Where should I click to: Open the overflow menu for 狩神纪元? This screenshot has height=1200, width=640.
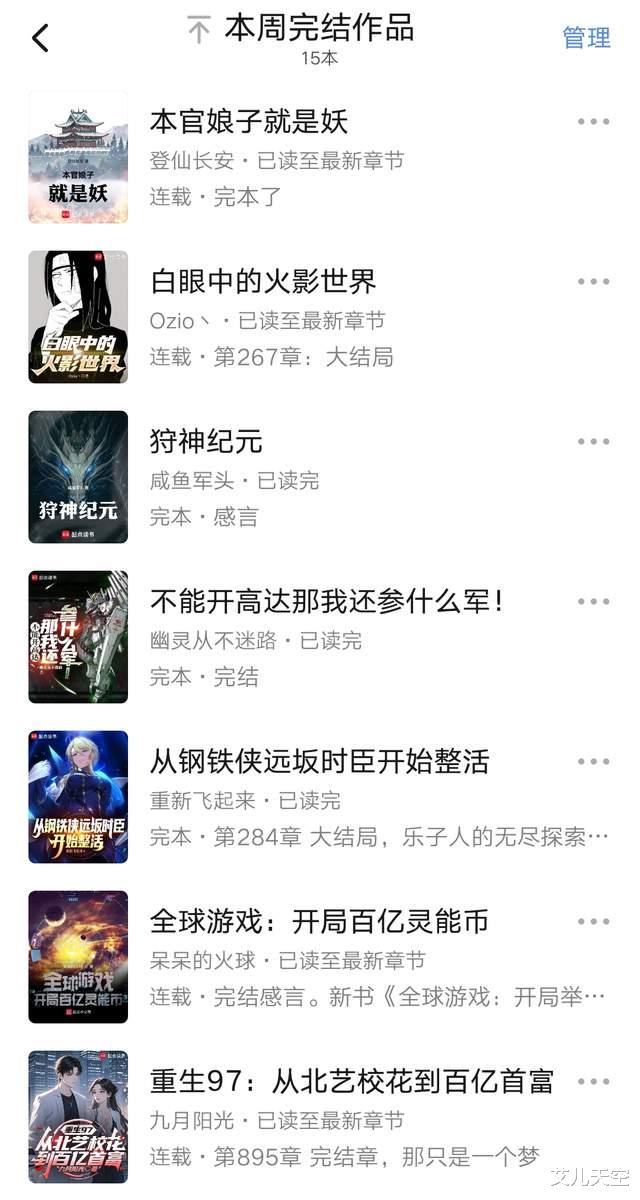coord(593,442)
